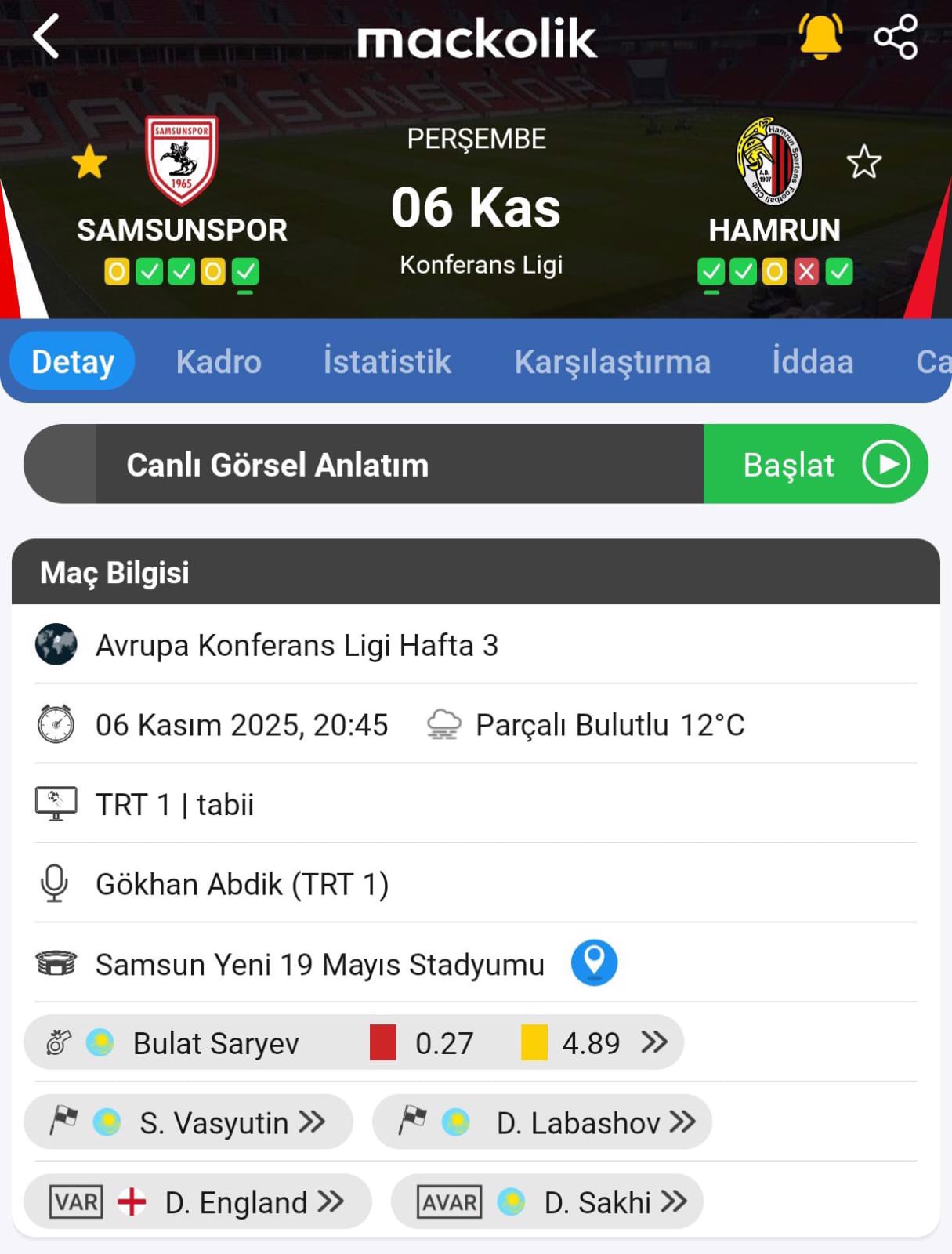Image resolution: width=952 pixels, height=1254 pixels.
Task: Toggle match notifications bell
Action: click(820, 37)
